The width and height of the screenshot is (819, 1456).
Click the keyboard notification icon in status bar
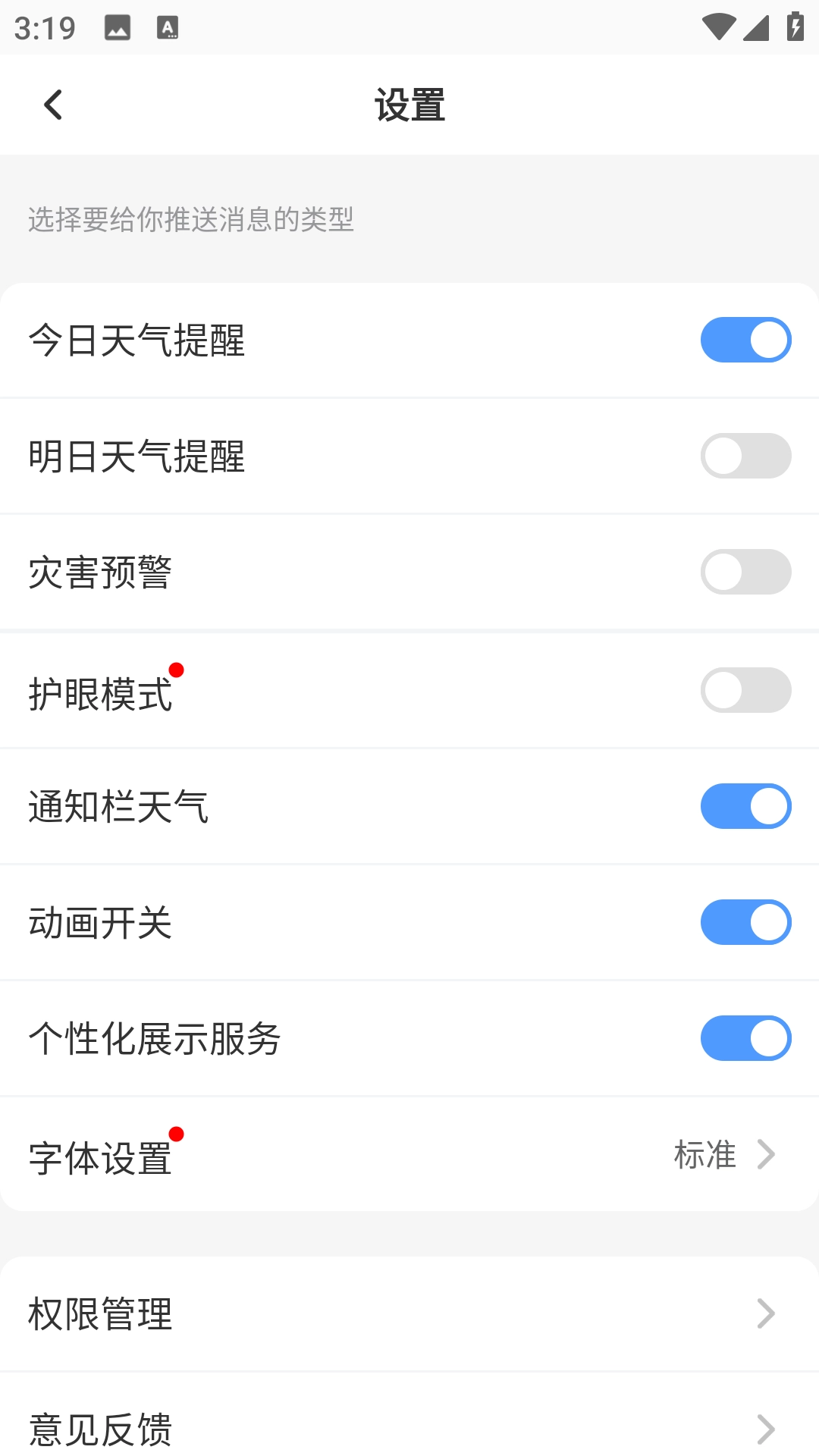tap(166, 28)
